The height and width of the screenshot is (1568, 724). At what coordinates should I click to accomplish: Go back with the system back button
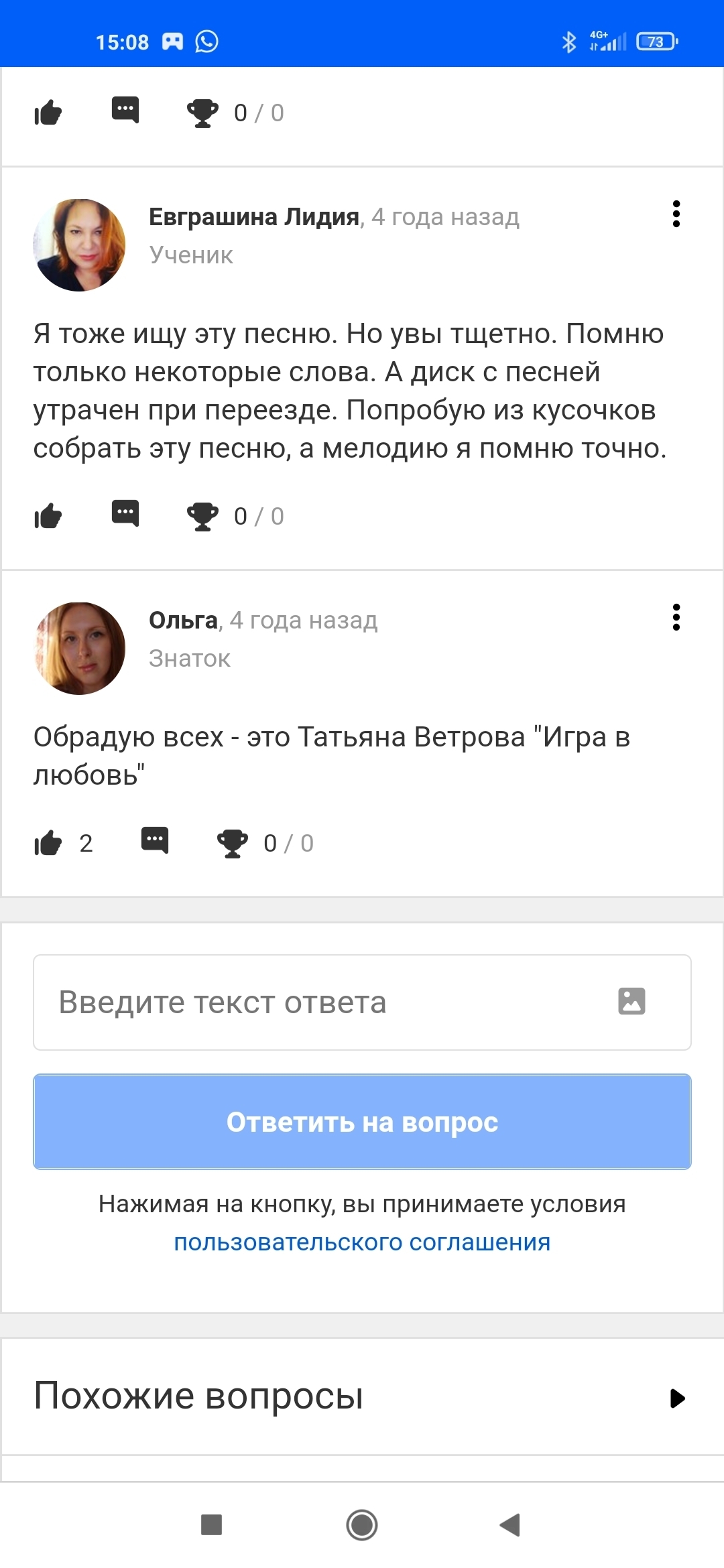tap(511, 1525)
